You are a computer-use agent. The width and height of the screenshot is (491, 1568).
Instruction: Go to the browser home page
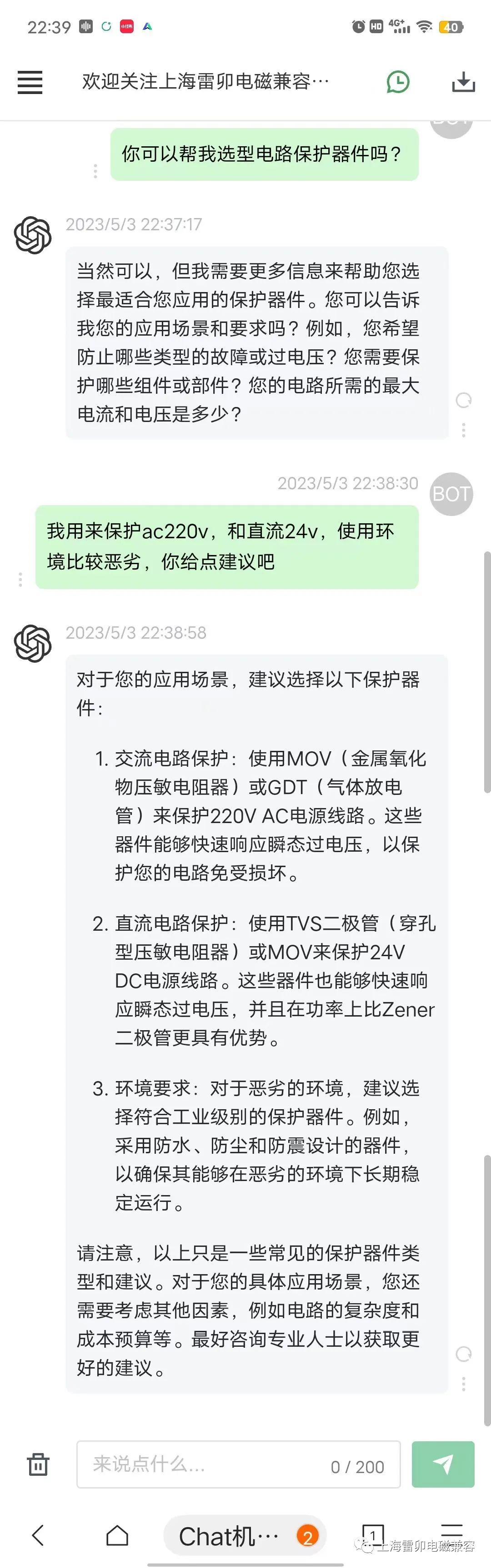tap(117, 1535)
